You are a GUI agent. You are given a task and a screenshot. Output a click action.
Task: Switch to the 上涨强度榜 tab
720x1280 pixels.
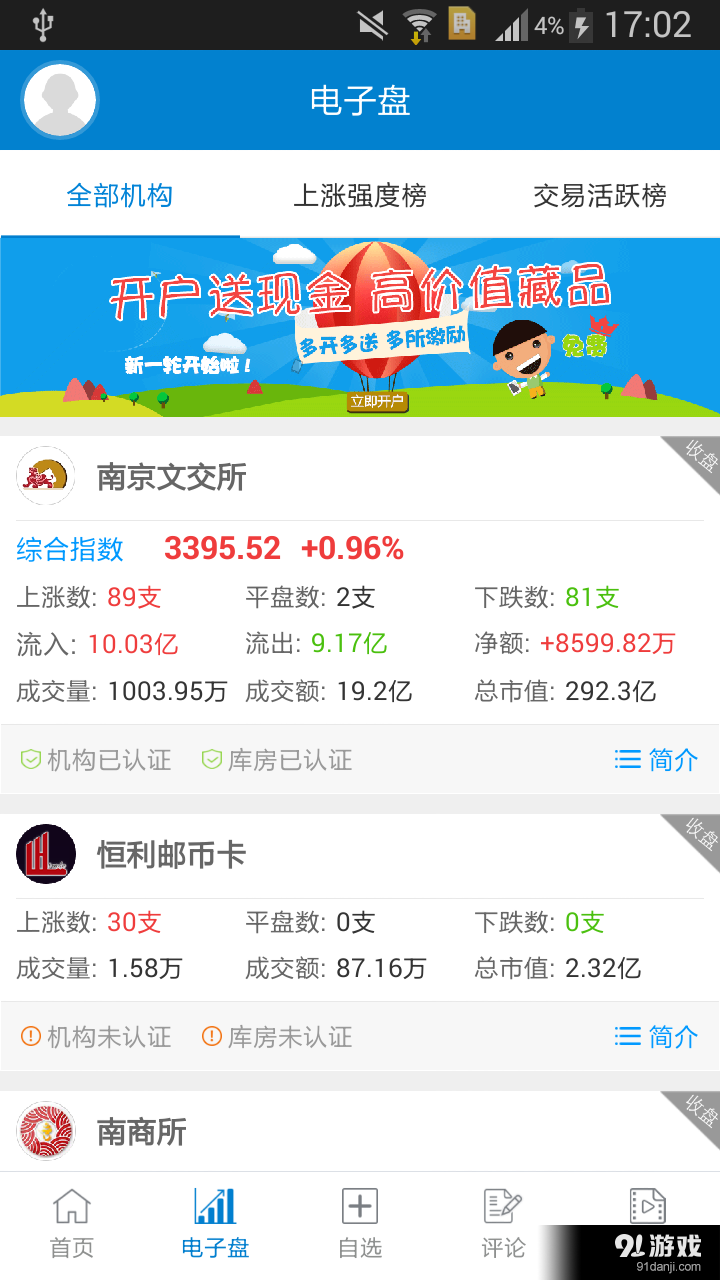(360, 195)
